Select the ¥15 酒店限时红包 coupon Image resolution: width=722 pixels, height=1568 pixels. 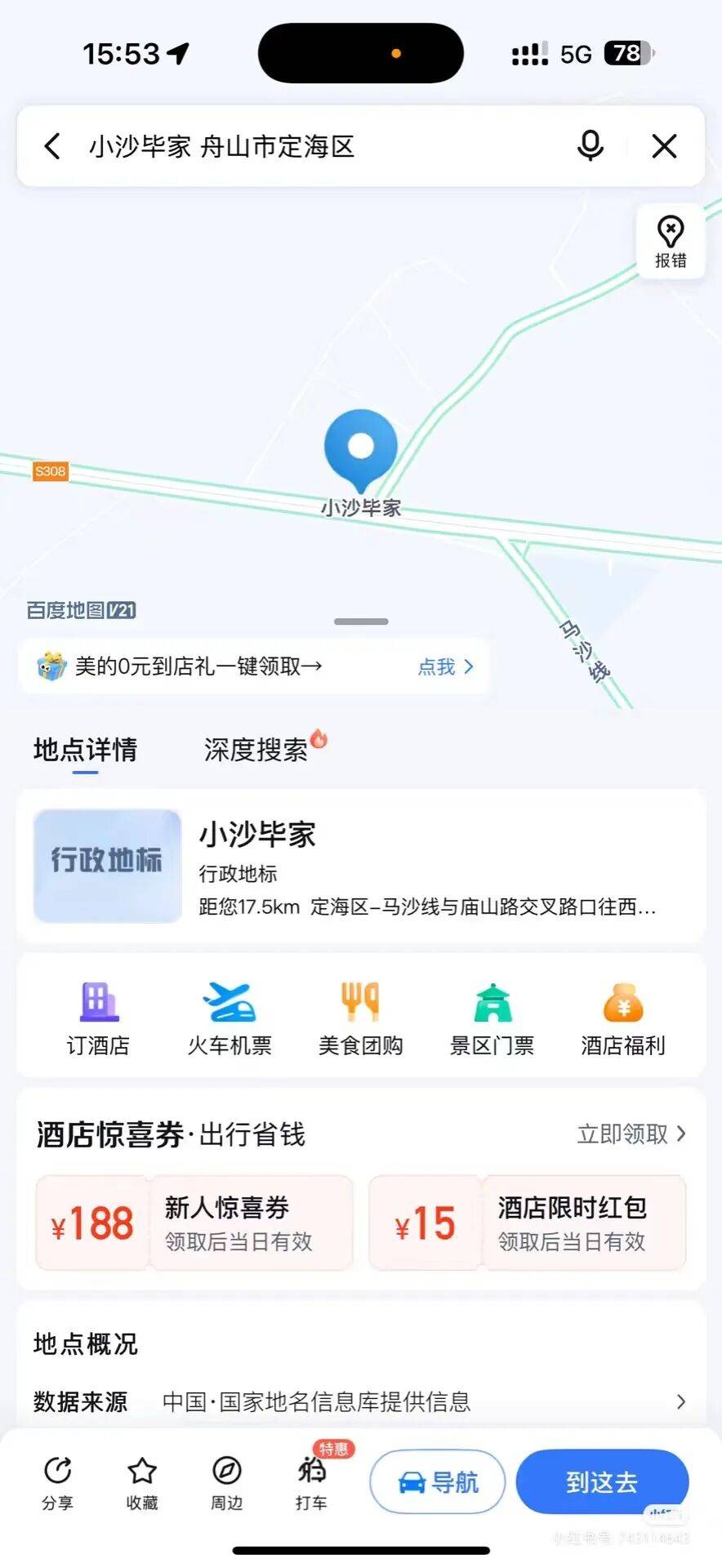[528, 1223]
